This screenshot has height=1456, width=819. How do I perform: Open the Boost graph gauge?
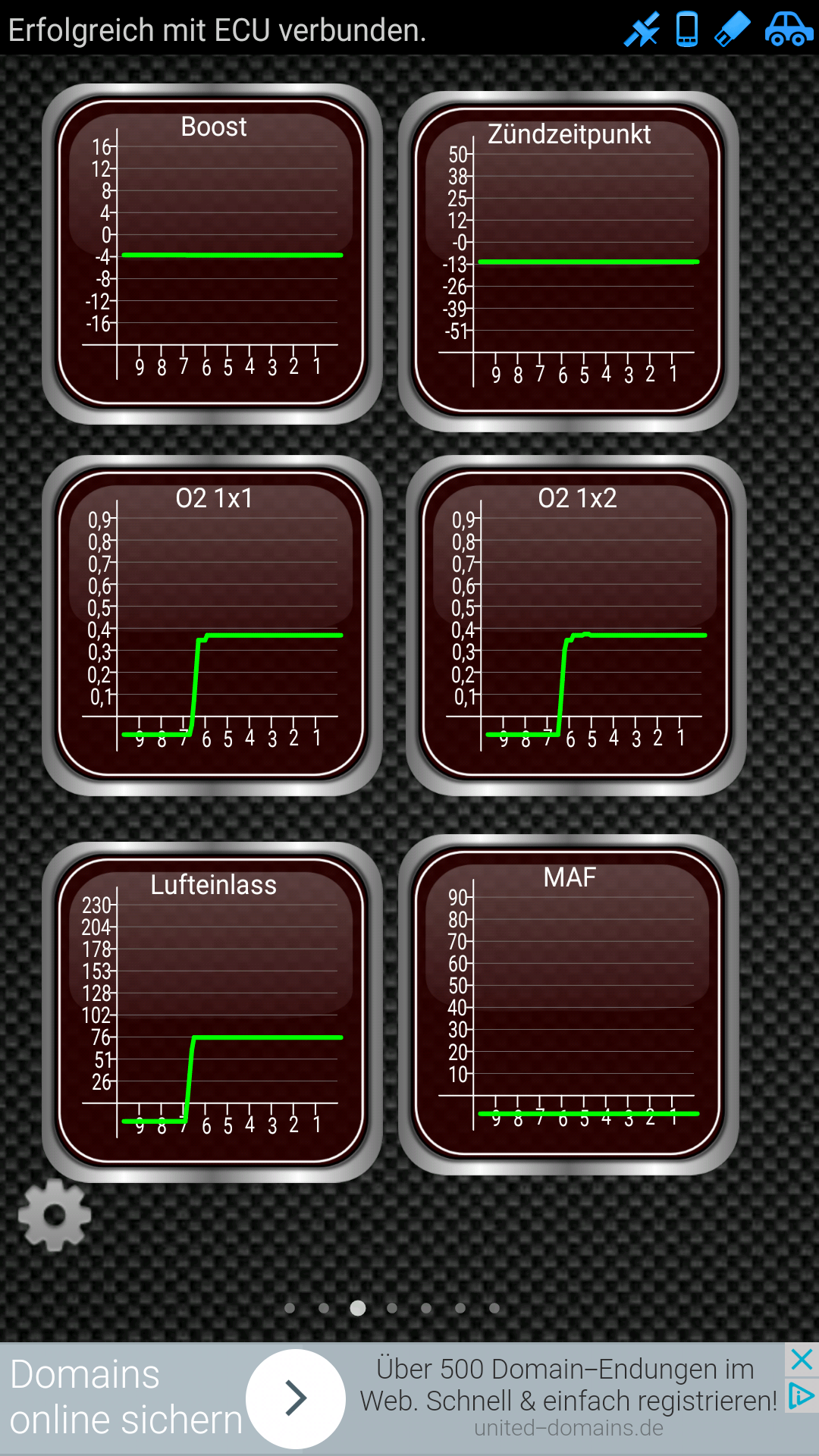click(212, 254)
